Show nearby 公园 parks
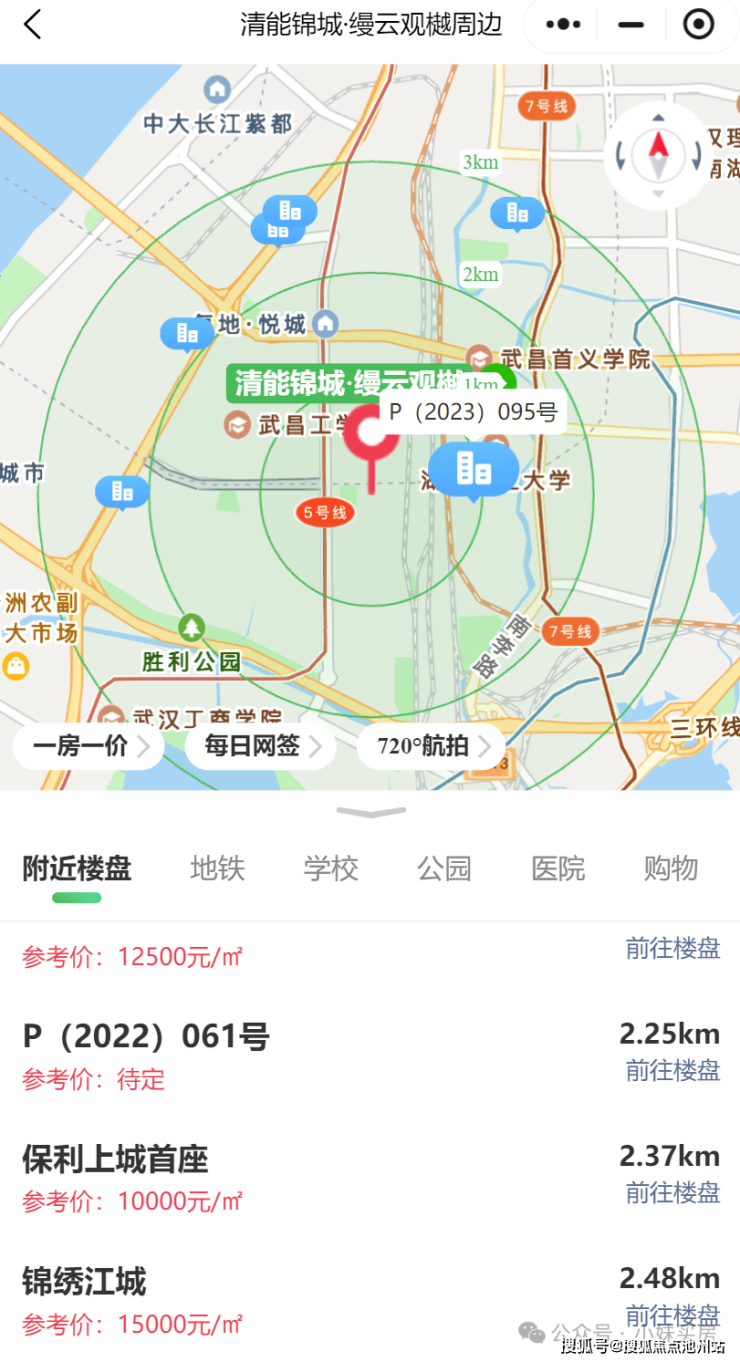The height and width of the screenshot is (1362, 740). click(x=444, y=868)
